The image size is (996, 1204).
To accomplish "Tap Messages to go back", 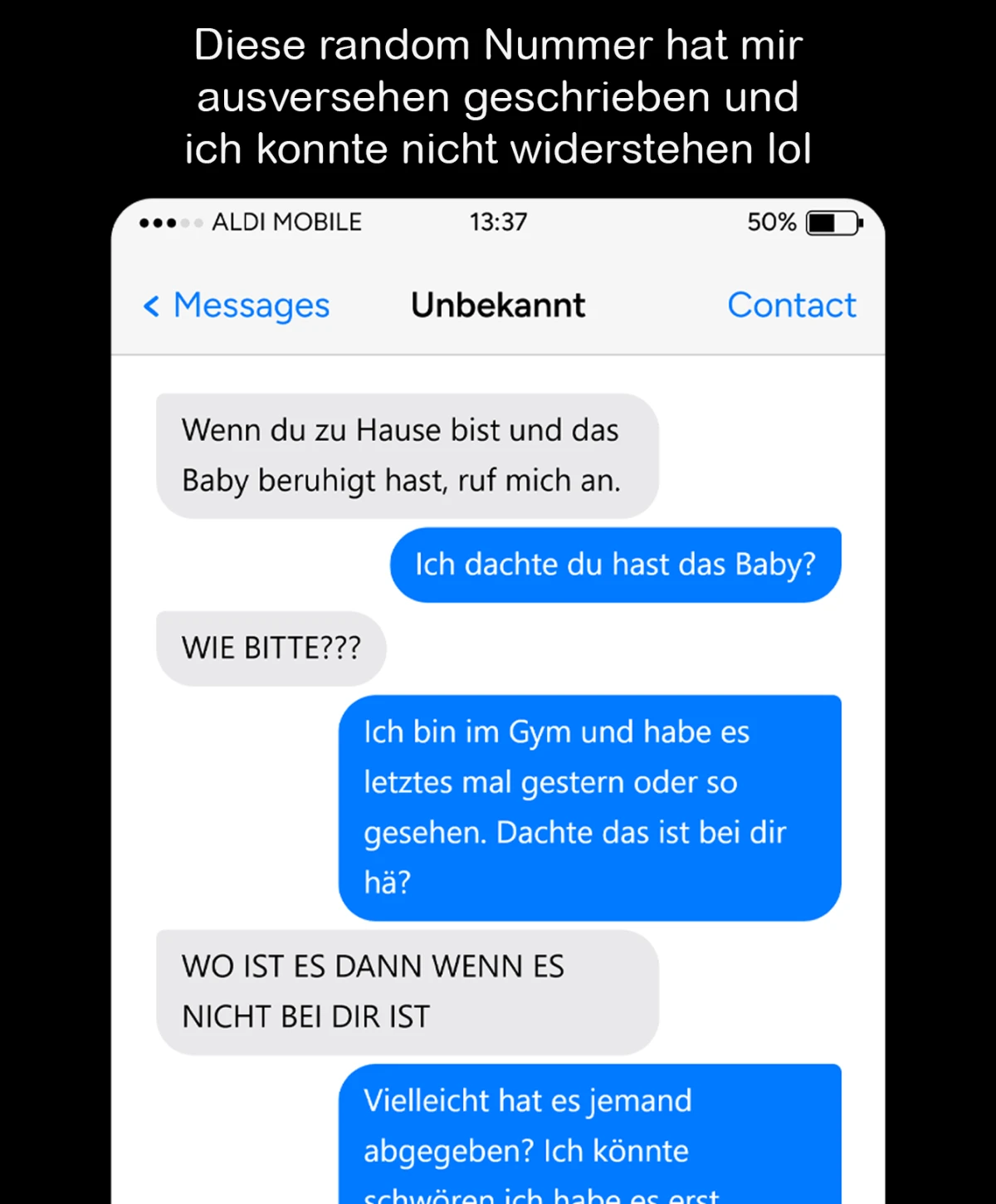I will 251,306.
